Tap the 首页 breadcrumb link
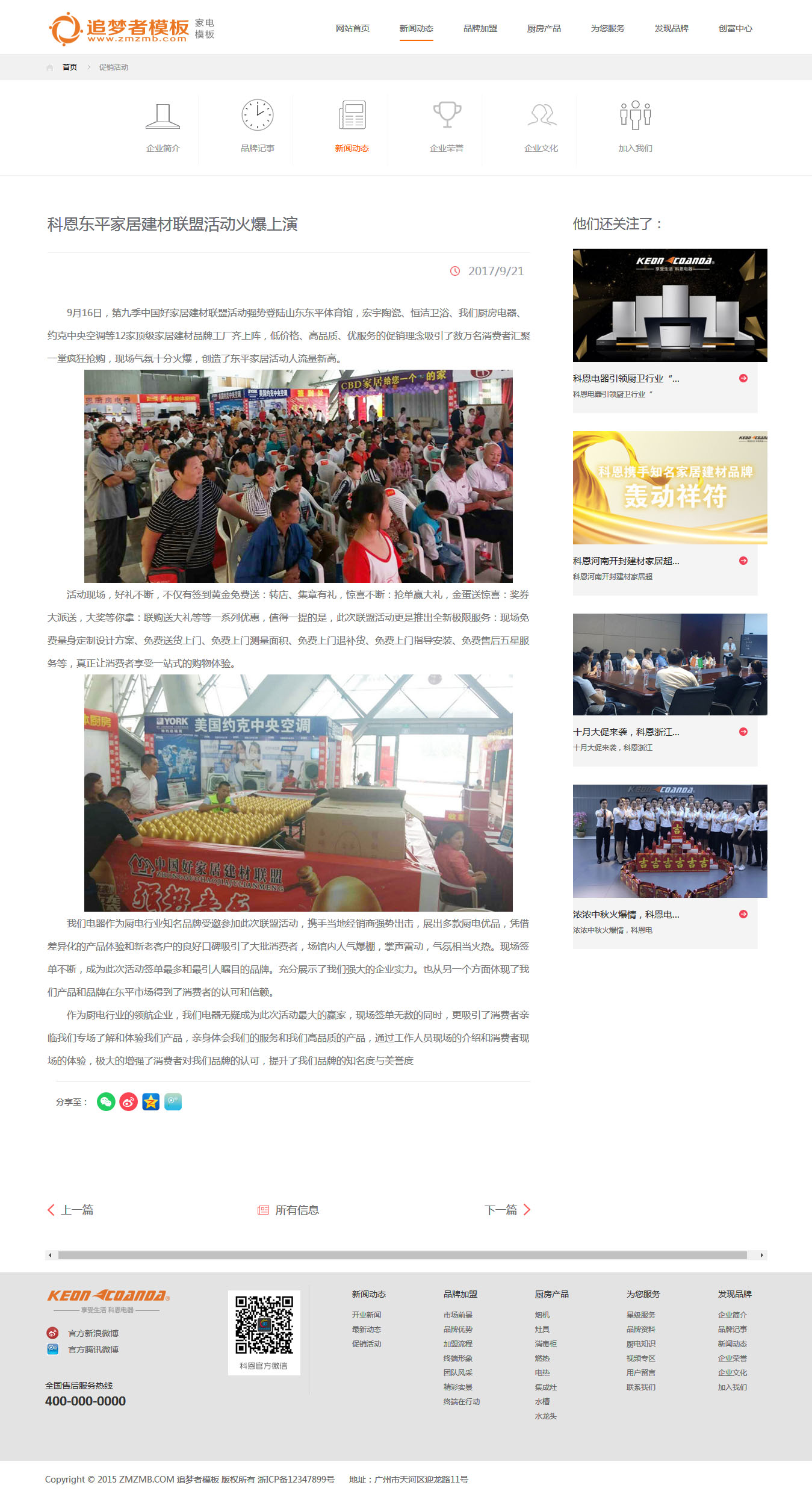Screen dimensions: 812x1497 (70, 67)
